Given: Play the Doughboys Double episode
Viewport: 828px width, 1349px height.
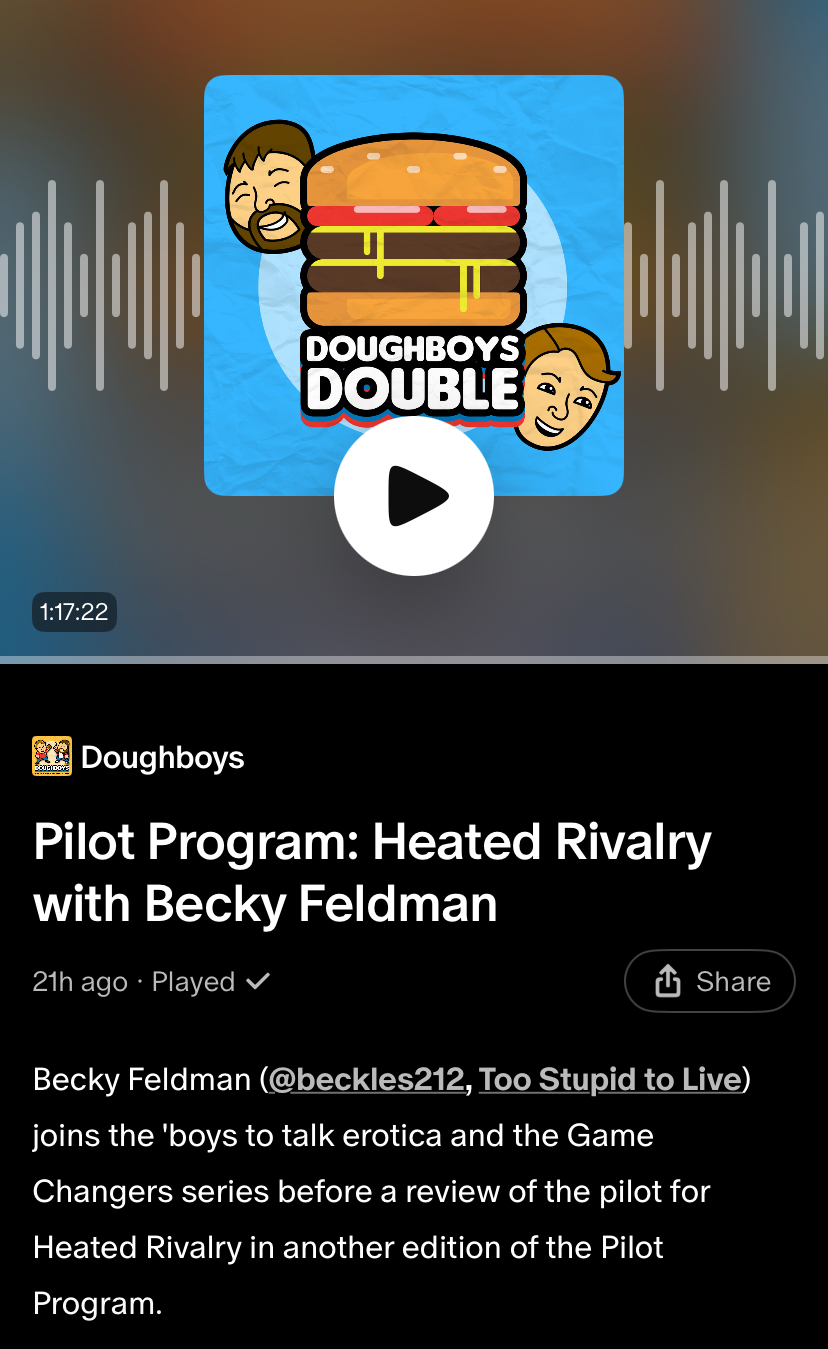Looking at the screenshot, I should (x=413, y=496).
